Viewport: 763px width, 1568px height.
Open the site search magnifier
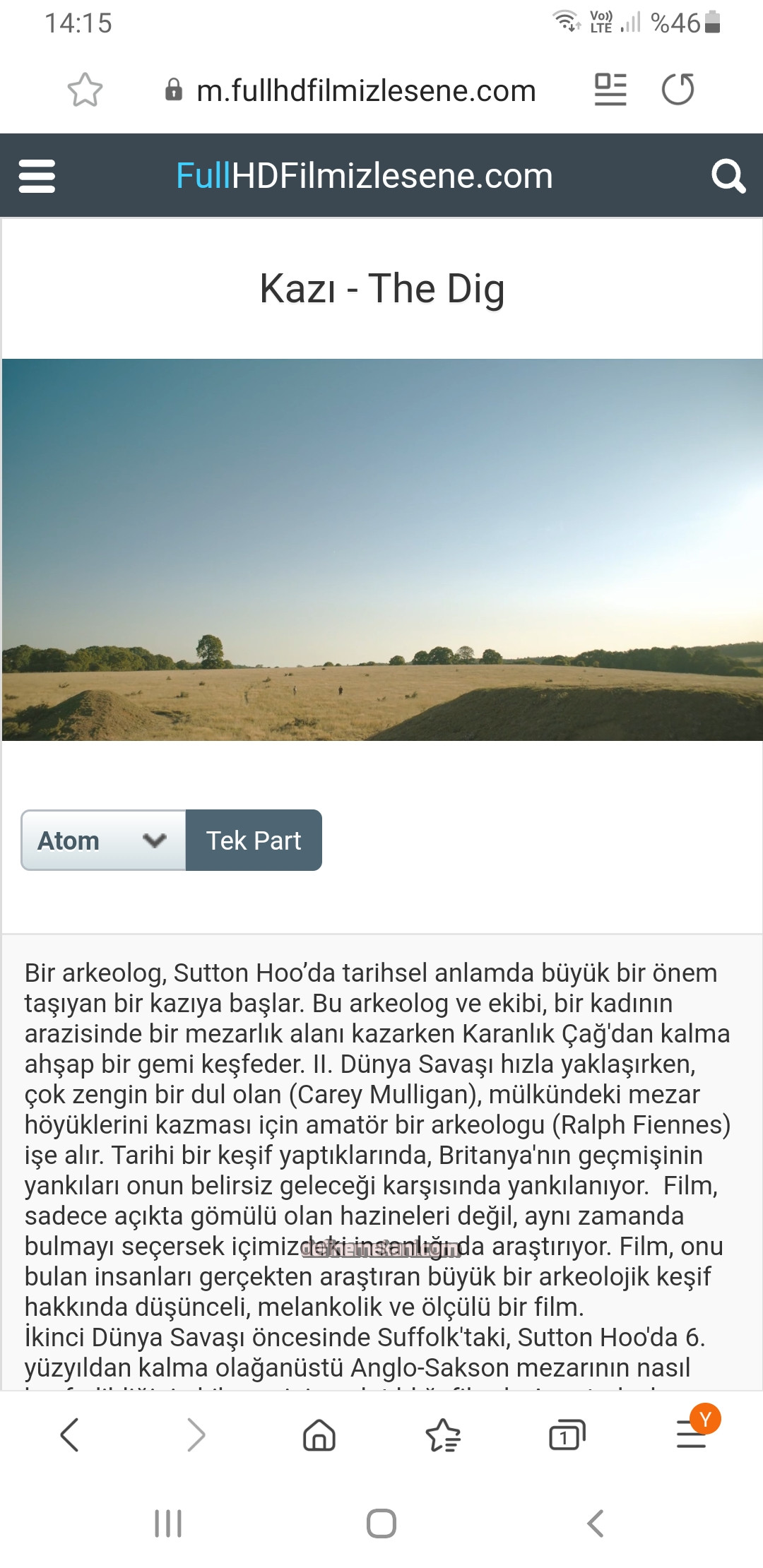(728, 176)
